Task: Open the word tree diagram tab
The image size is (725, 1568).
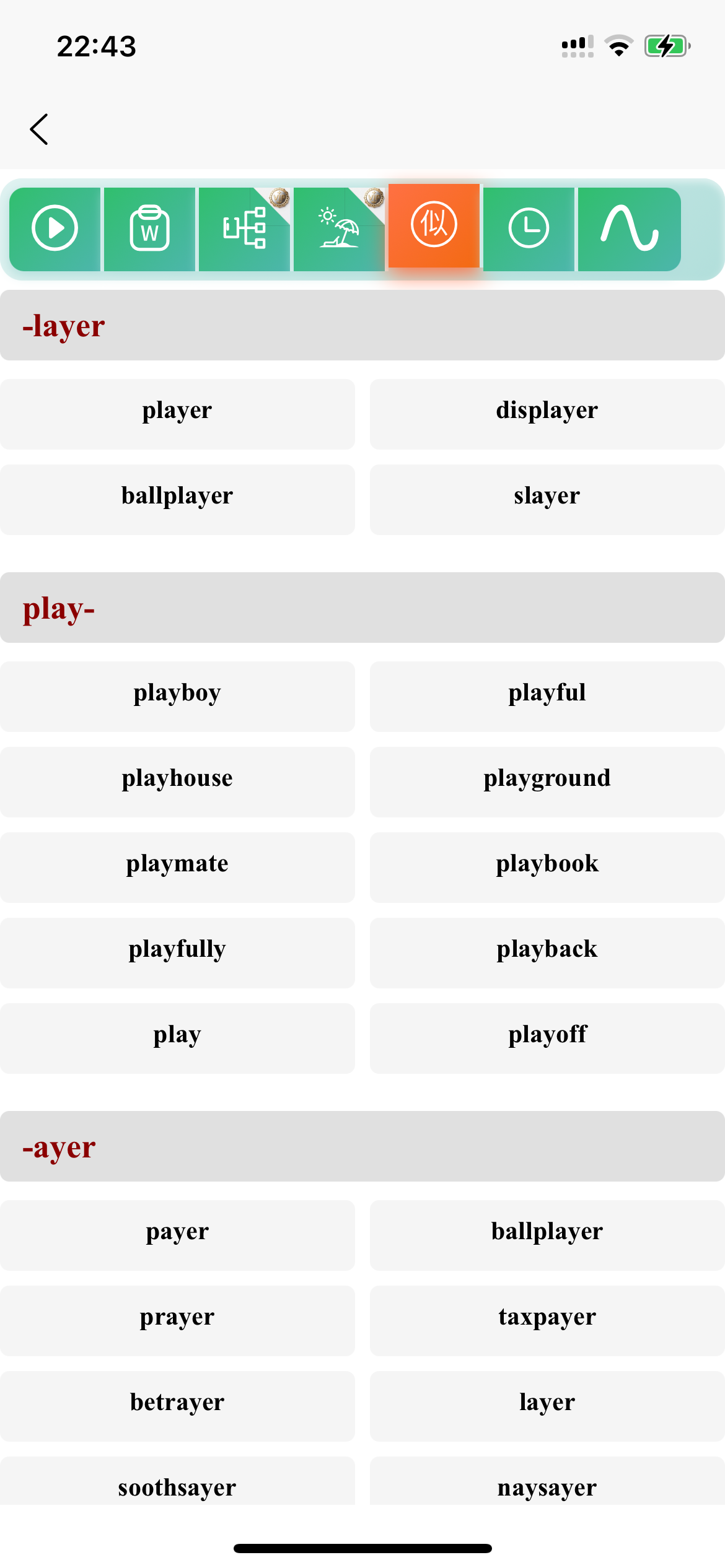Action: (244, 229)
